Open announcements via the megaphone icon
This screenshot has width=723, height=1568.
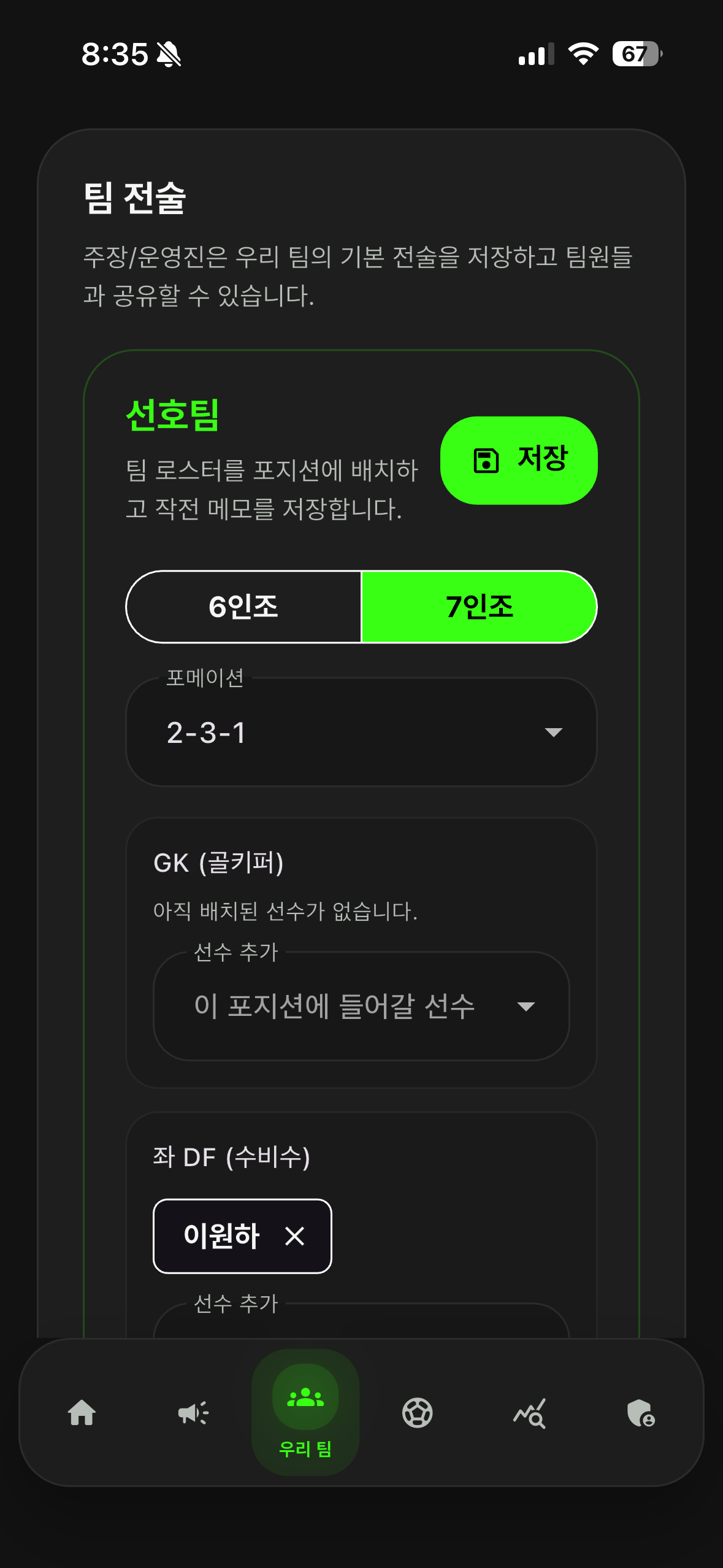coord(193,1413)
